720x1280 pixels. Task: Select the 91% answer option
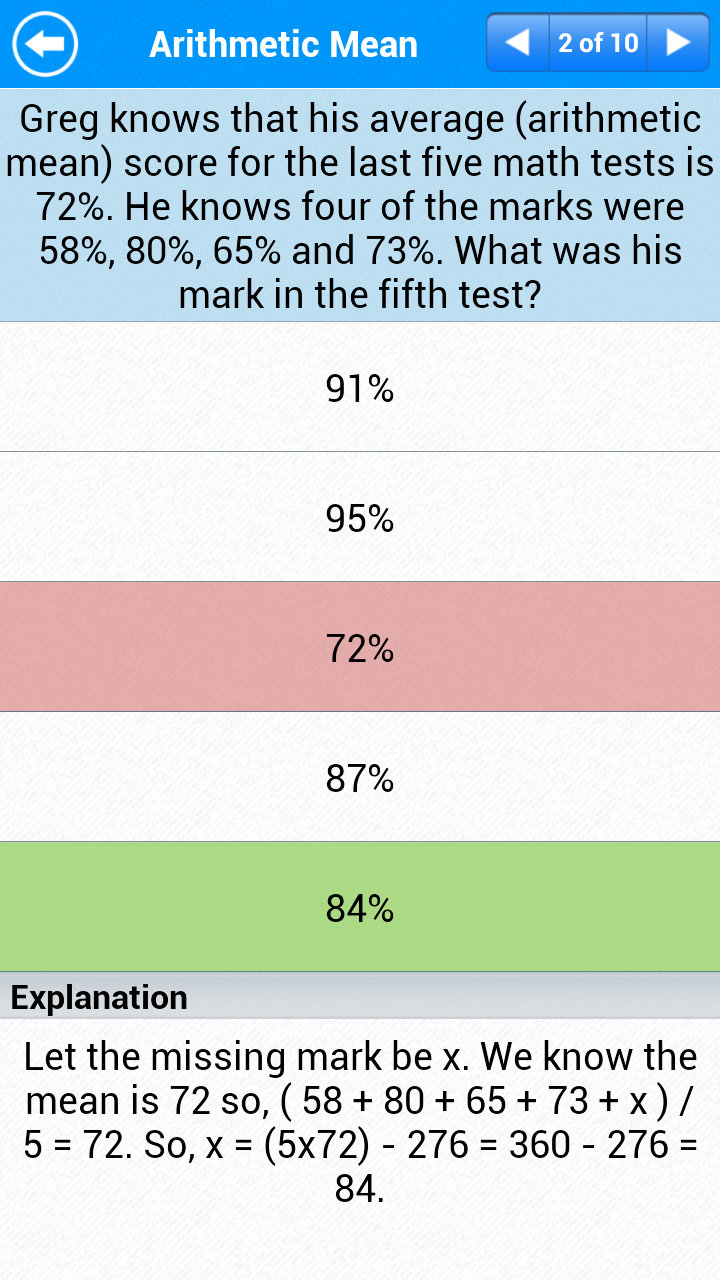[x=360, y=388]
